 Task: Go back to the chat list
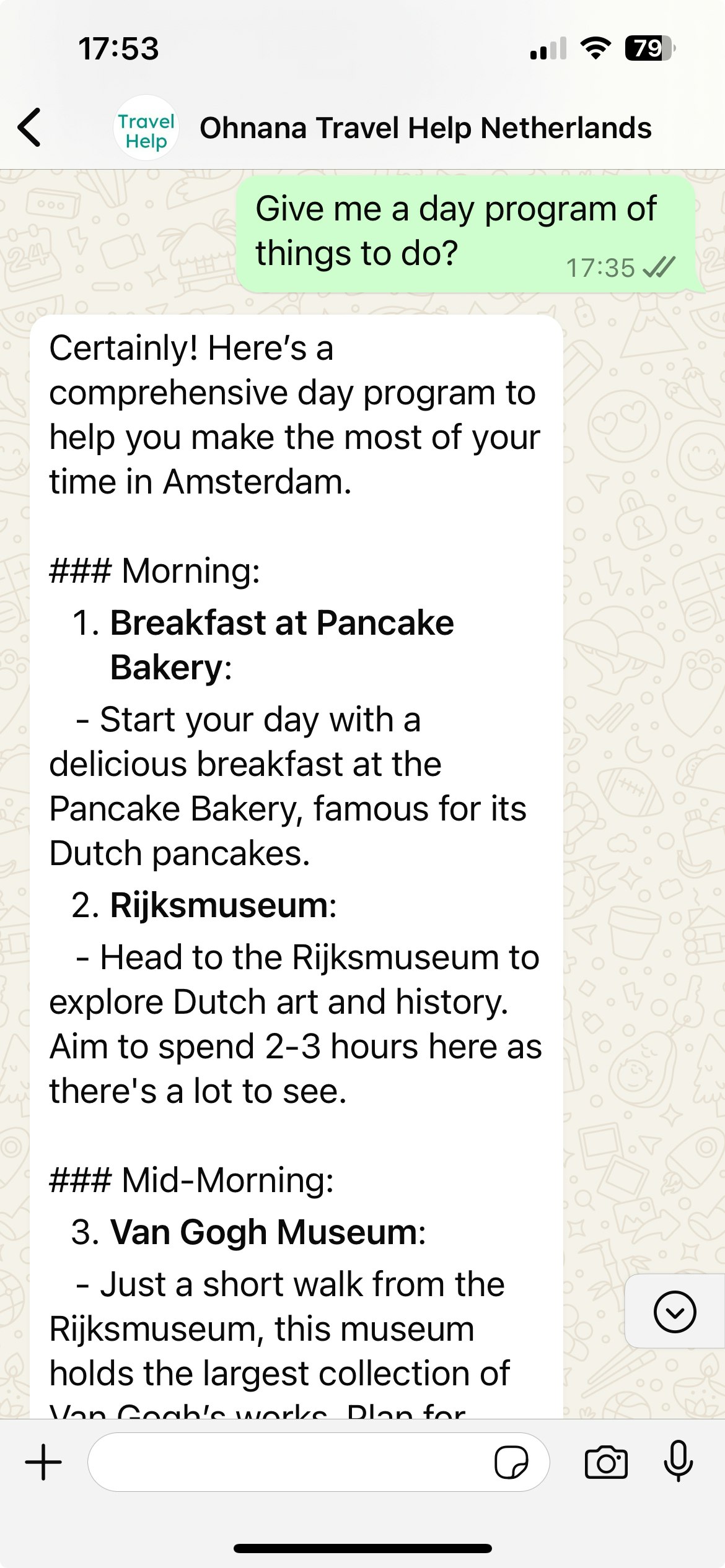pos(29,128)
